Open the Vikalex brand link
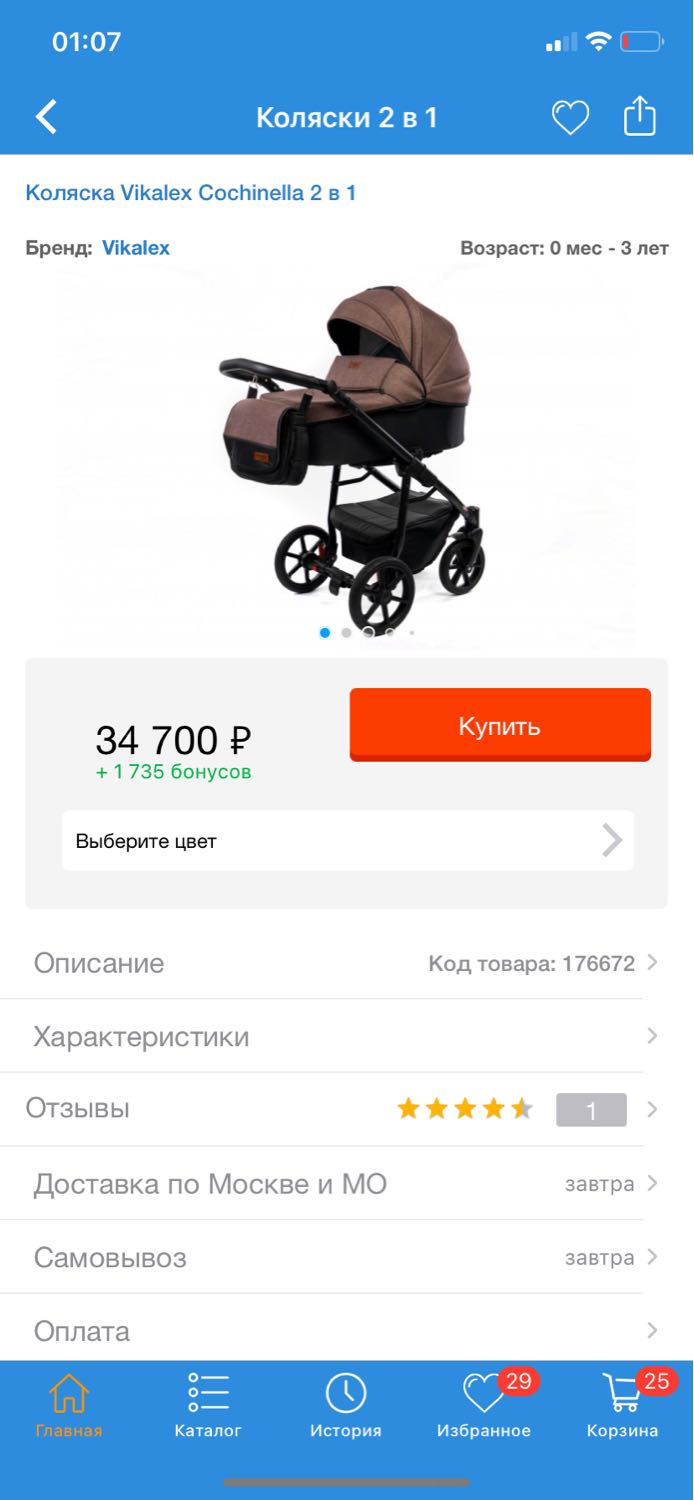Image resolution: width=694 pixels, height=1500 pixels. tap(136, 248)
